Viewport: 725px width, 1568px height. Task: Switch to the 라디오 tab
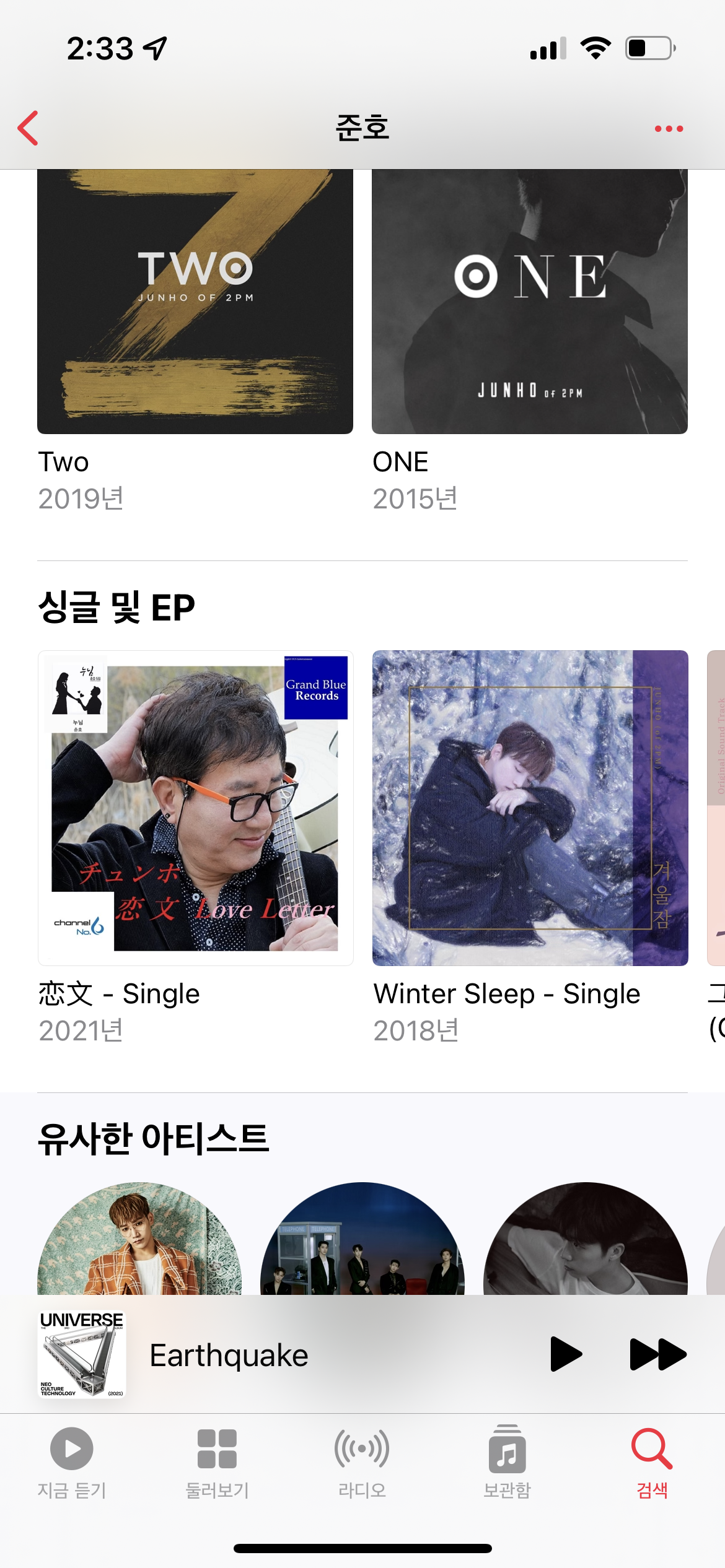click(x=362, y=1461)
